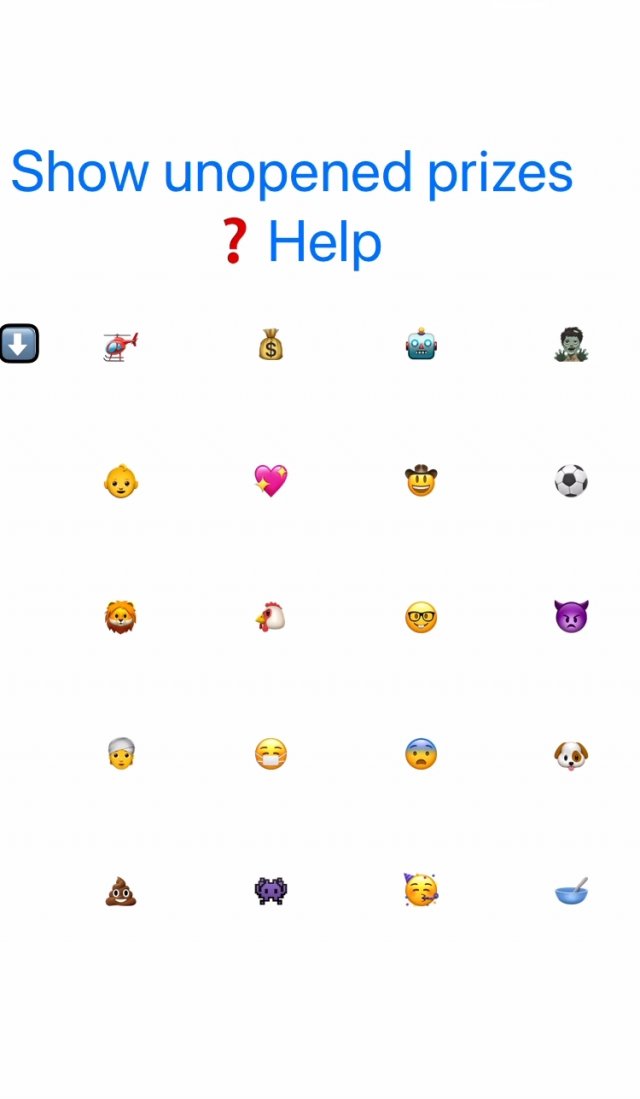The image size is (640, 1099).
Task: Tap the Show unopened prizes link
Action: (x=291, y=172)
